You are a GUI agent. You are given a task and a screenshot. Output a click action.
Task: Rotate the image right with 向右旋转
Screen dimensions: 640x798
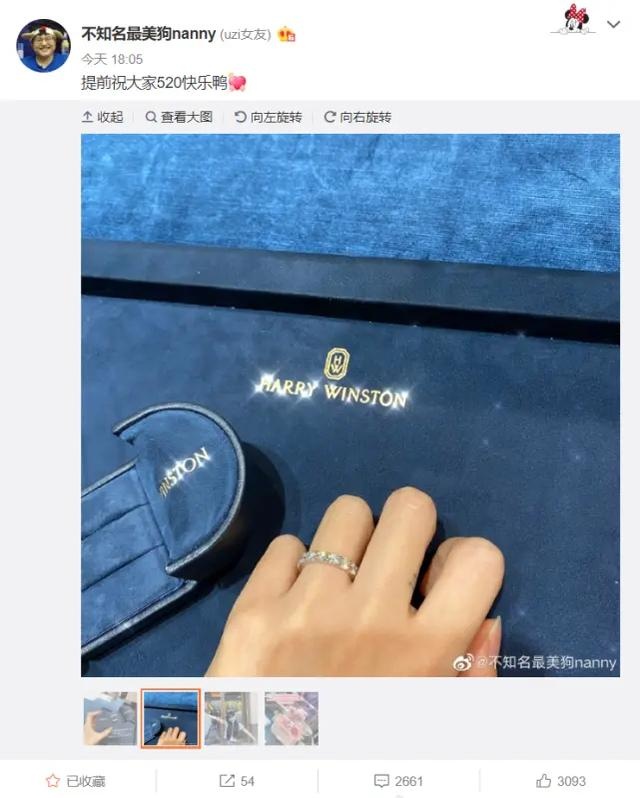click(358, 117)
